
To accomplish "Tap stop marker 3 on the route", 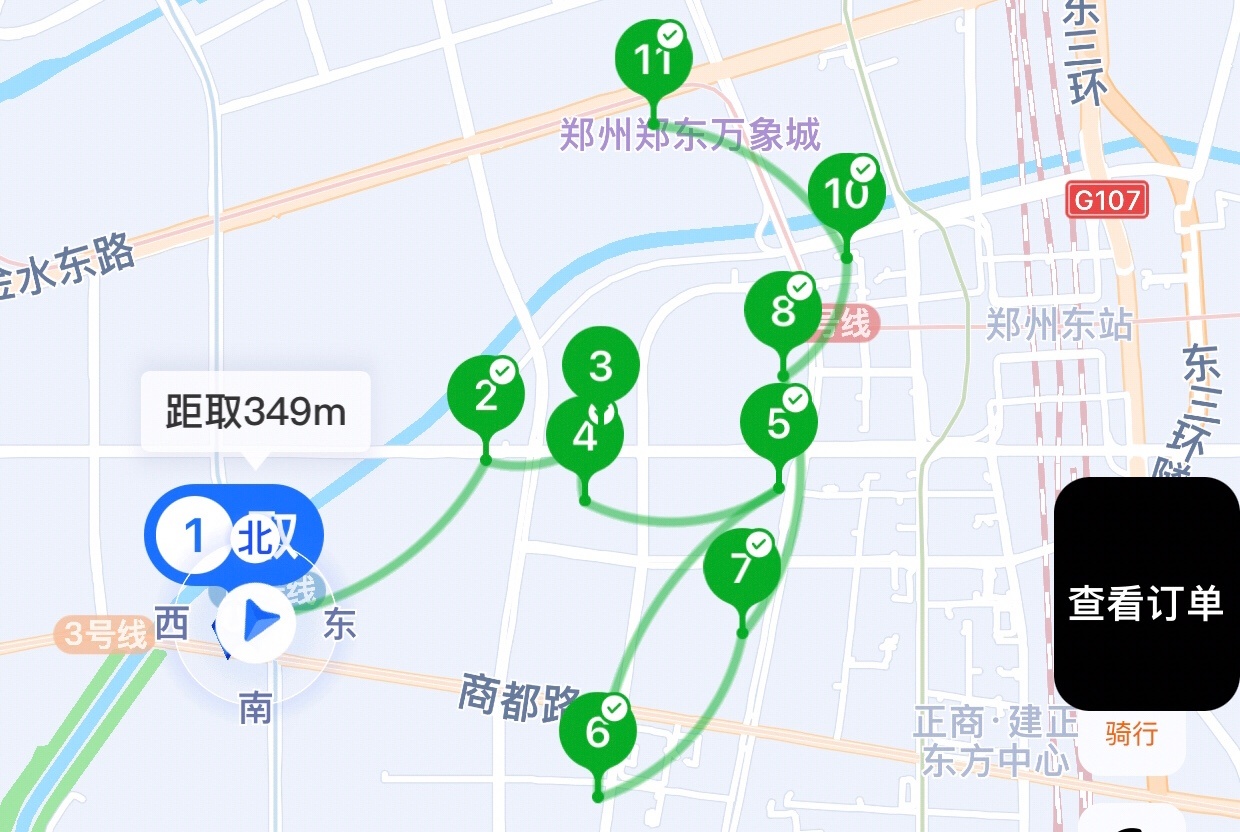I will (601, 364).
